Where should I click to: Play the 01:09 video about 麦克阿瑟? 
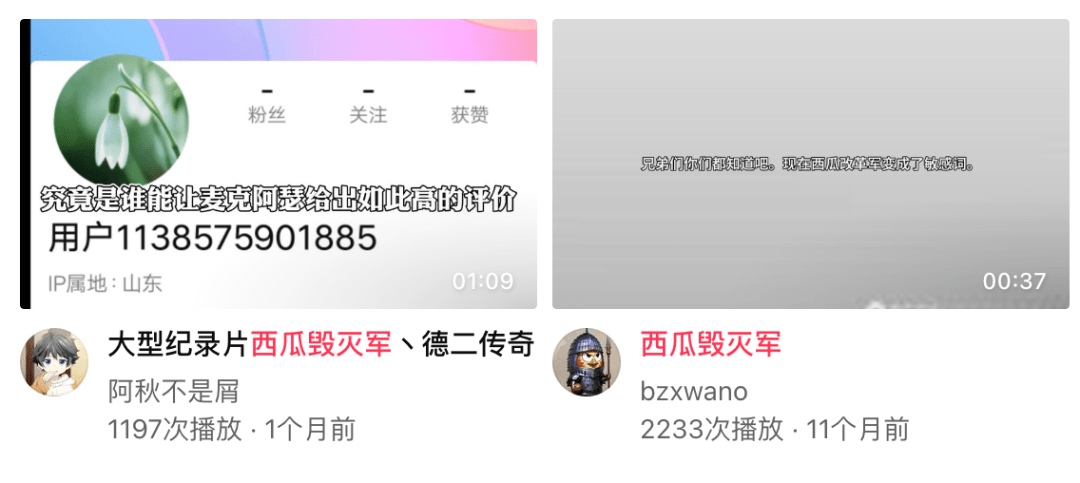pos(278,164)
